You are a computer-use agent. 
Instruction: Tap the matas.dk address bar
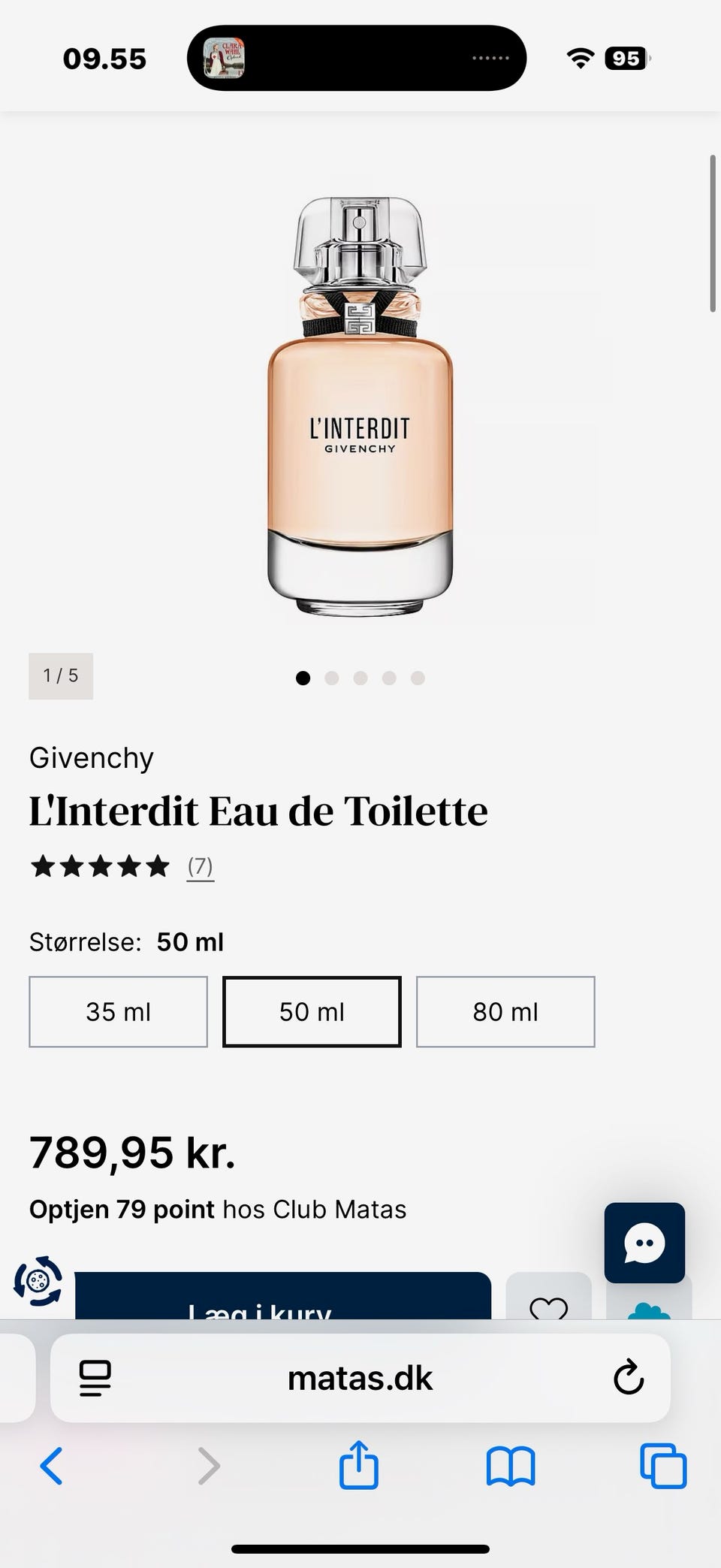tap(360, 1378)
